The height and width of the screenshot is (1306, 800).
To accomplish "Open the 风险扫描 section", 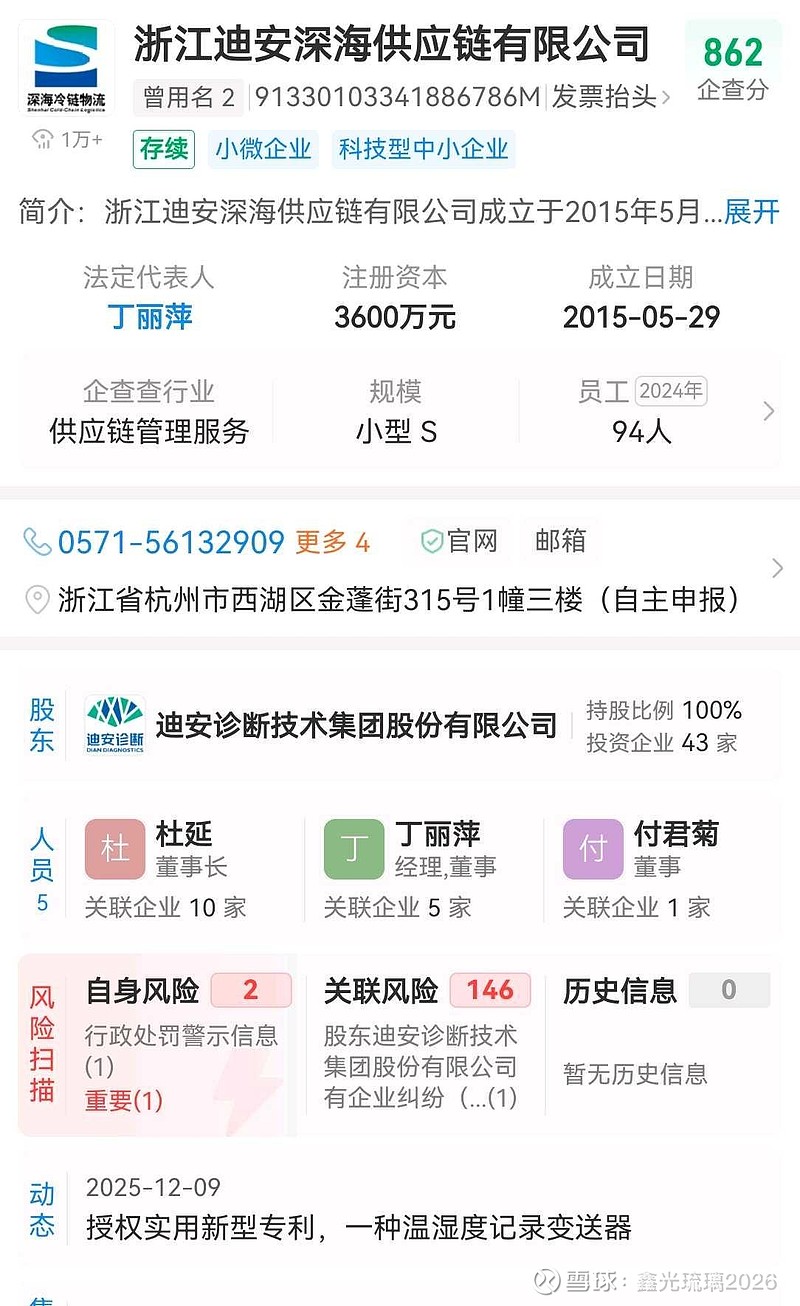I will 41,1044.
